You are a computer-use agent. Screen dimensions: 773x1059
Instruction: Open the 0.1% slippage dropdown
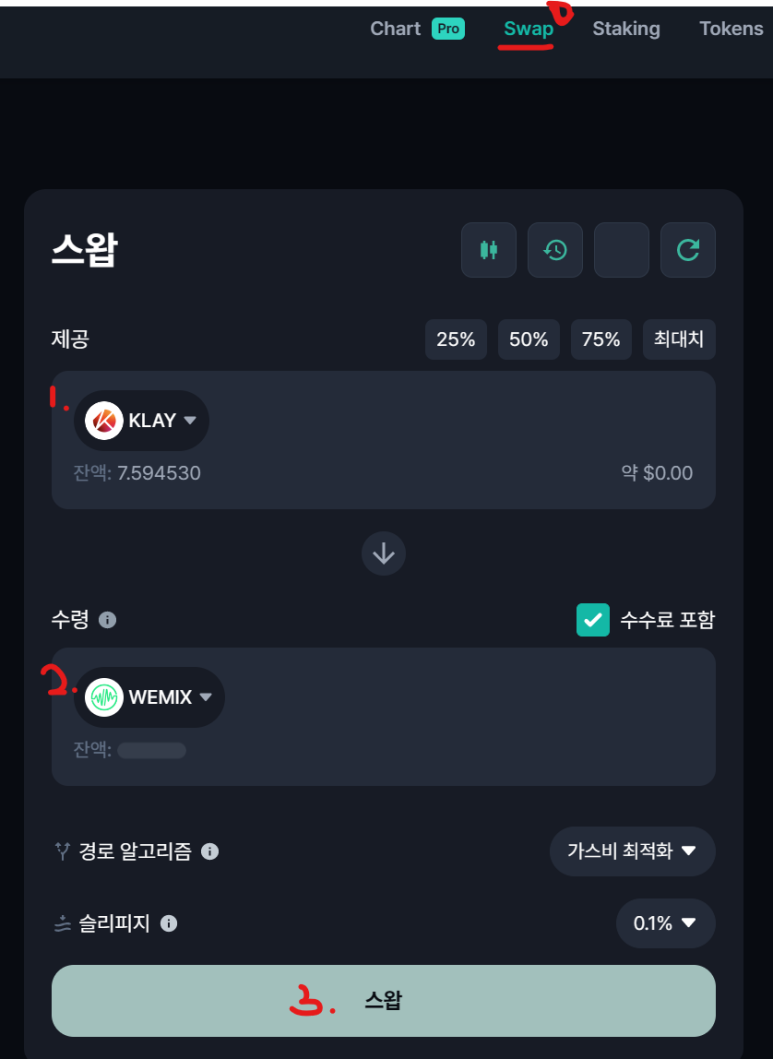(665, 923)
